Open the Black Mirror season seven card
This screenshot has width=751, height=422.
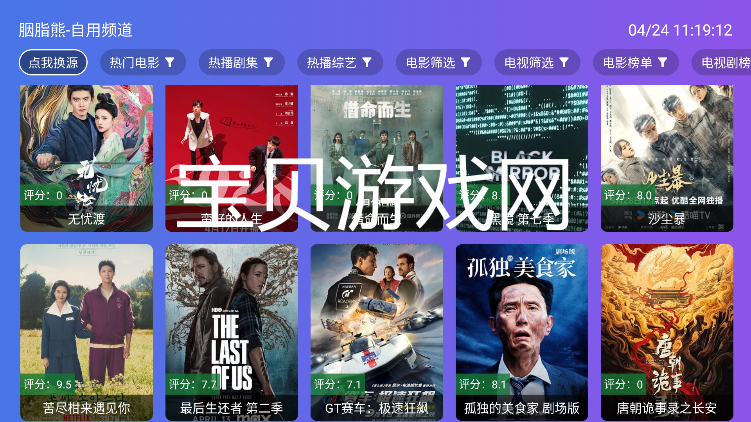(x=522, y=157)
